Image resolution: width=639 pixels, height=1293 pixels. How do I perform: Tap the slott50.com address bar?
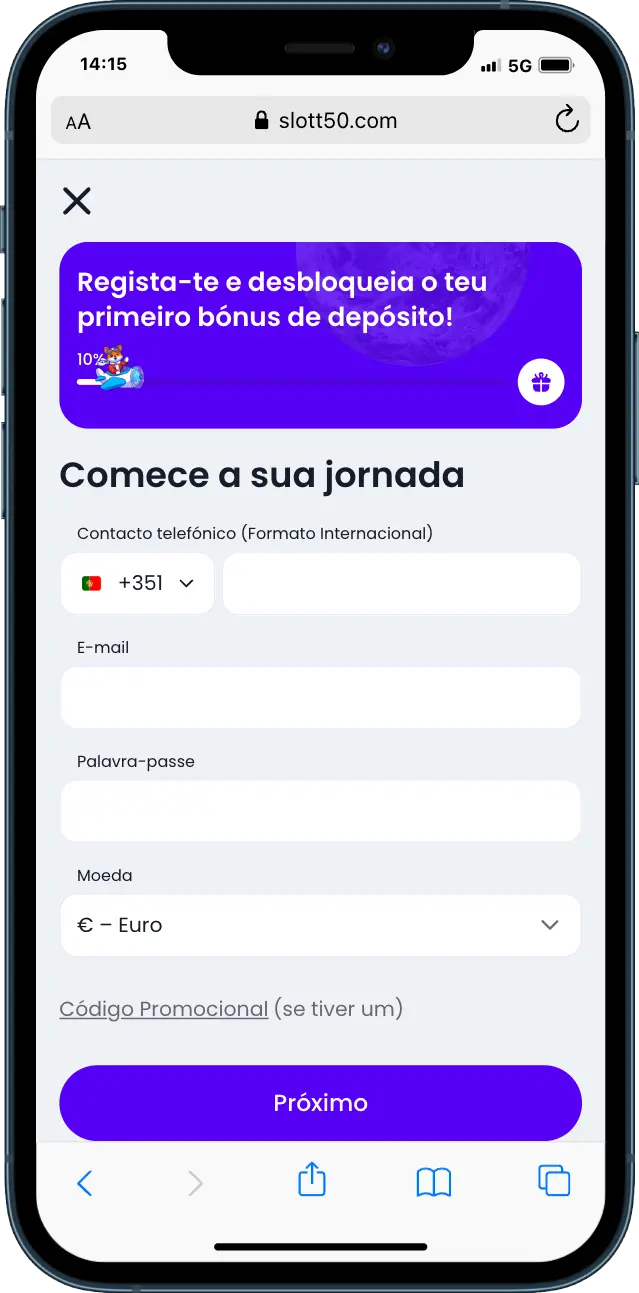pyautogui.click(x=325, y=121)
